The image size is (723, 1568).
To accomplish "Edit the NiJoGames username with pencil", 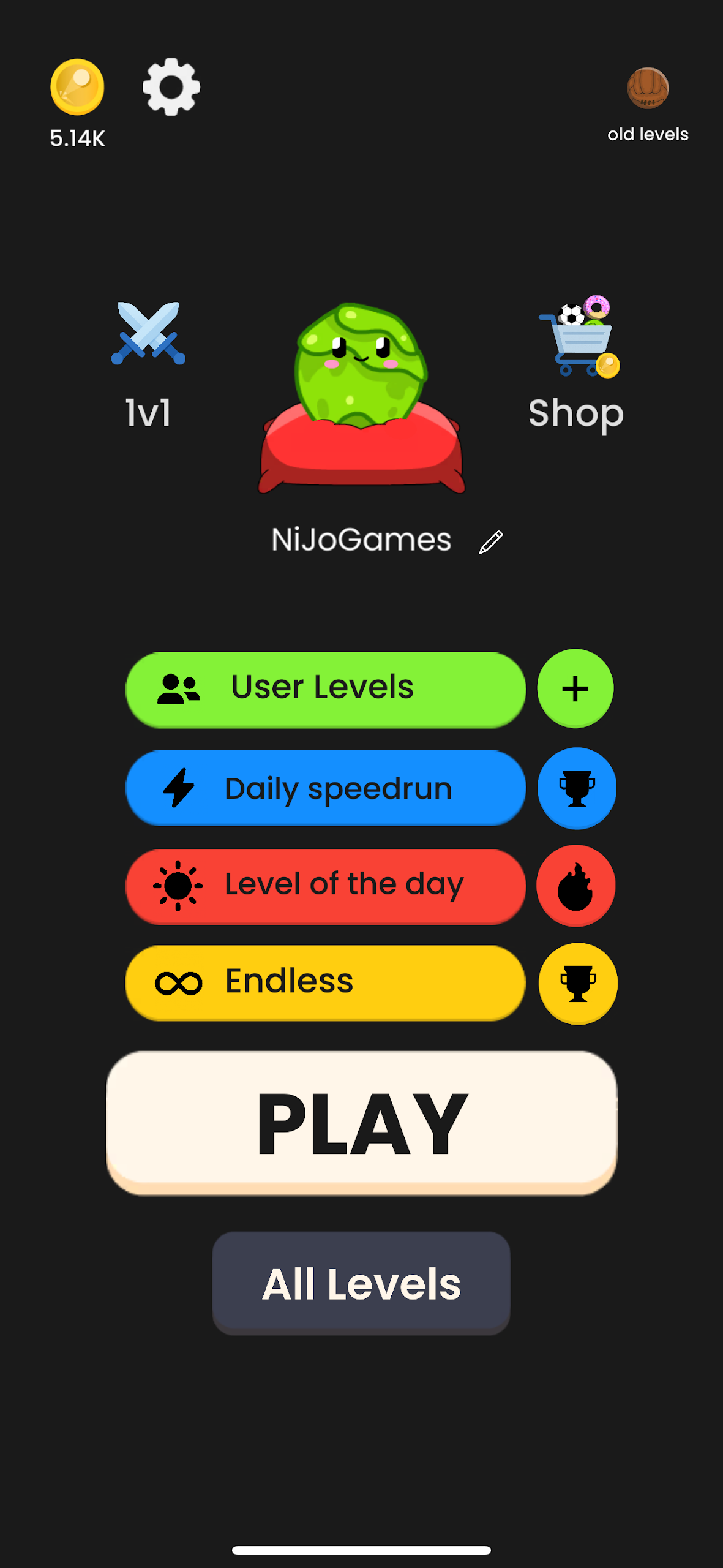I will 491,542.
